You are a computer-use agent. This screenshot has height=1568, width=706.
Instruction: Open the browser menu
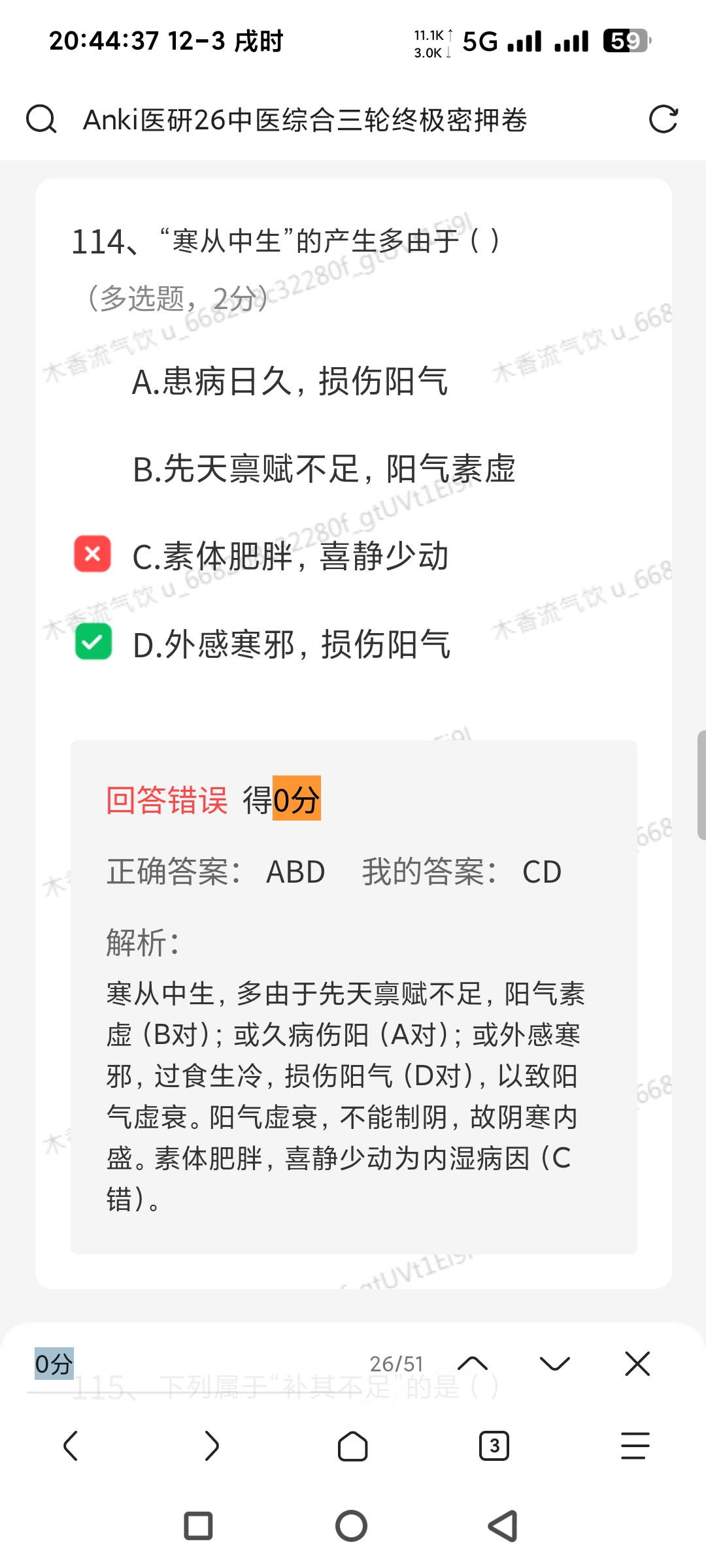click(x=635, y=1446)
